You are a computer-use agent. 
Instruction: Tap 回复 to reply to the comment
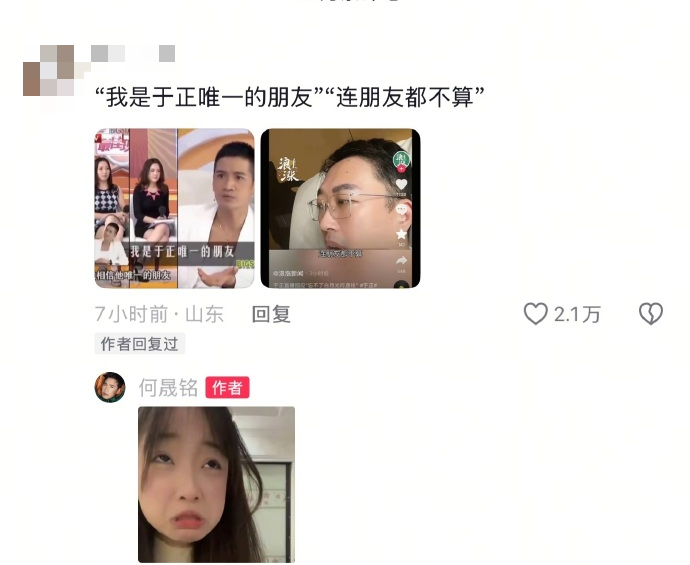coord(271,314)
